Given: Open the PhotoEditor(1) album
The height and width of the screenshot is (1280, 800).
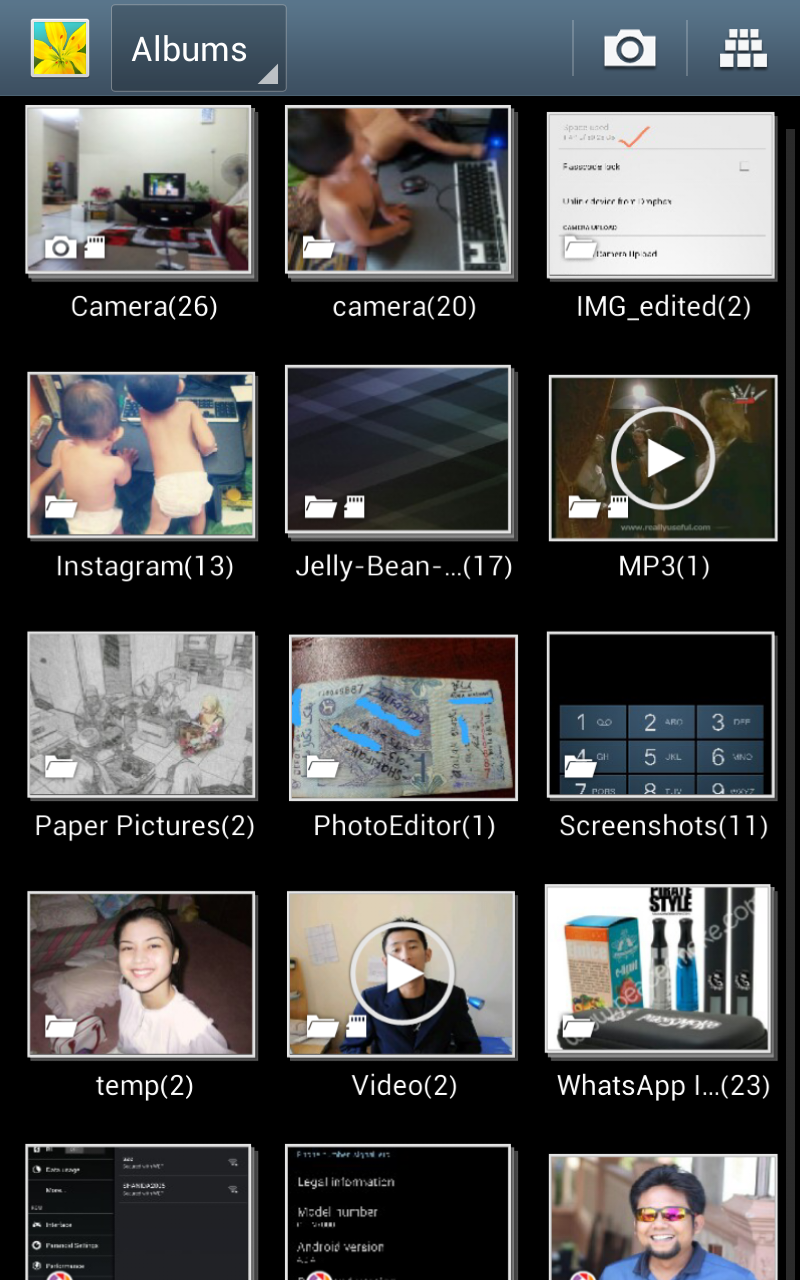Looking at the screenshot, I should click(x=402, y=716).
